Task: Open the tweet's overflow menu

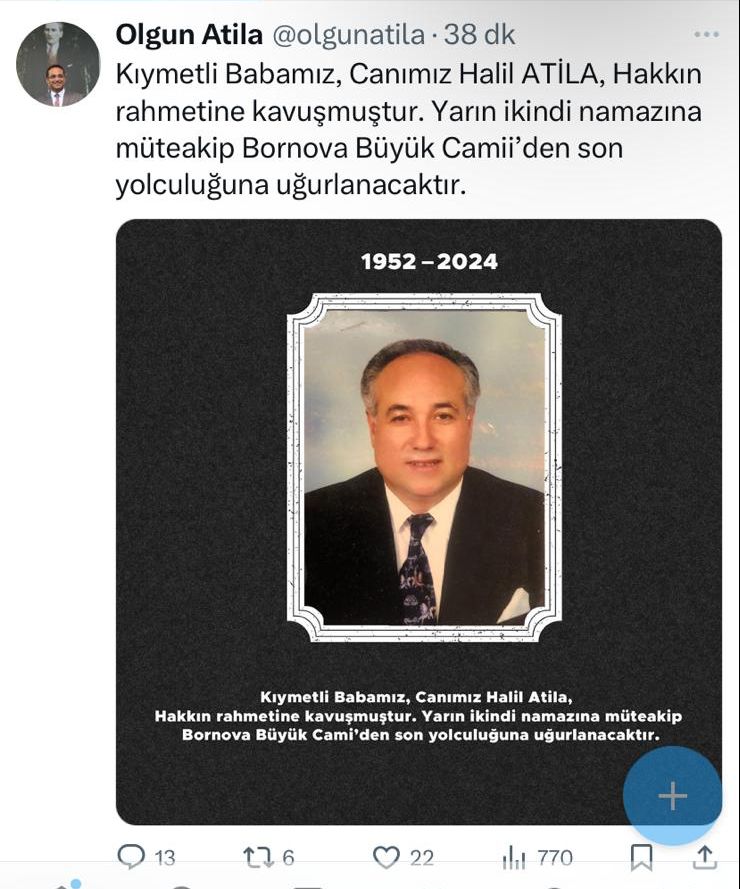Action: coord(706,35)
